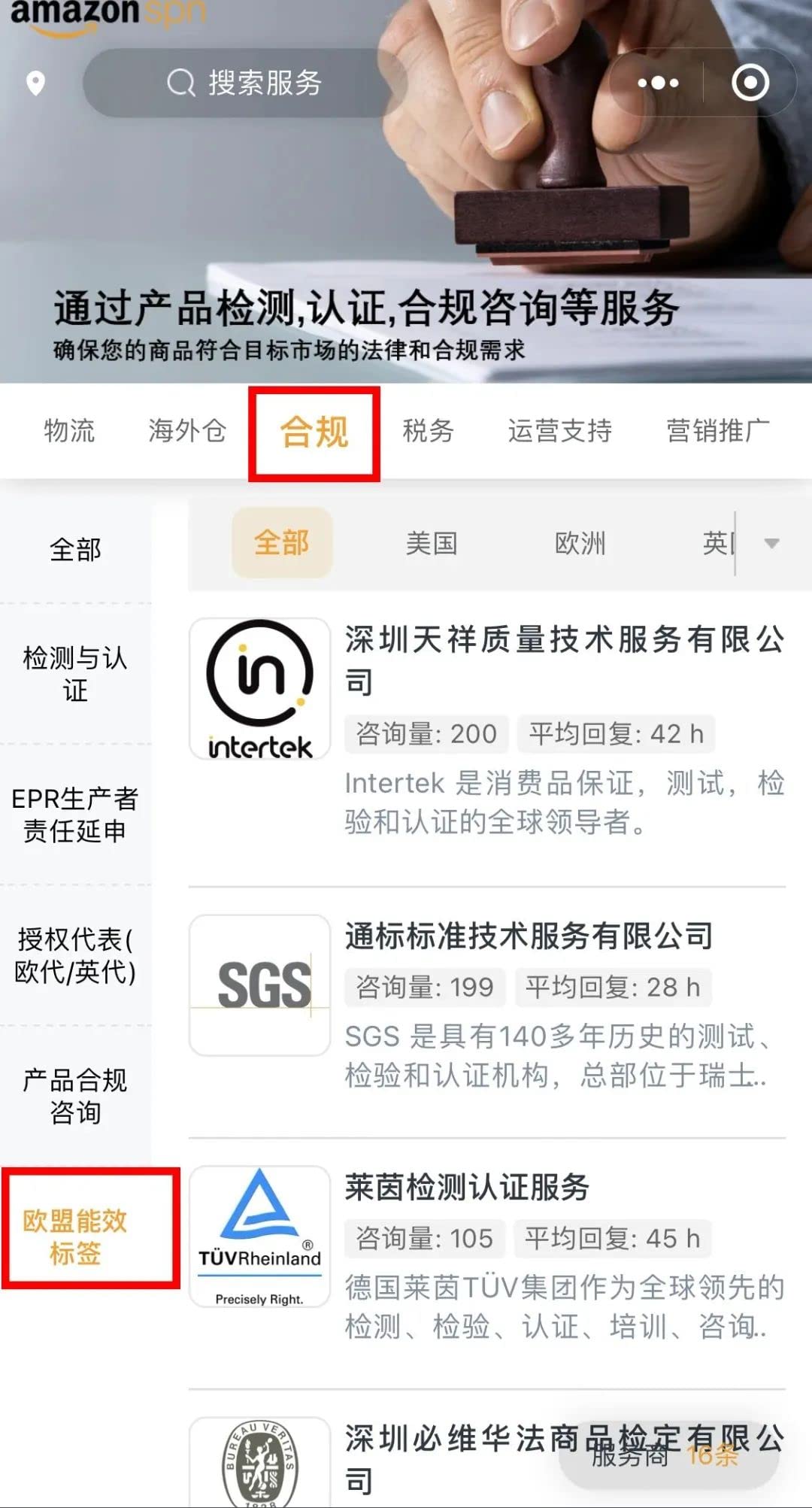
Task: Switch to the 海外仓 tab
Action: [x=187, y=431]
